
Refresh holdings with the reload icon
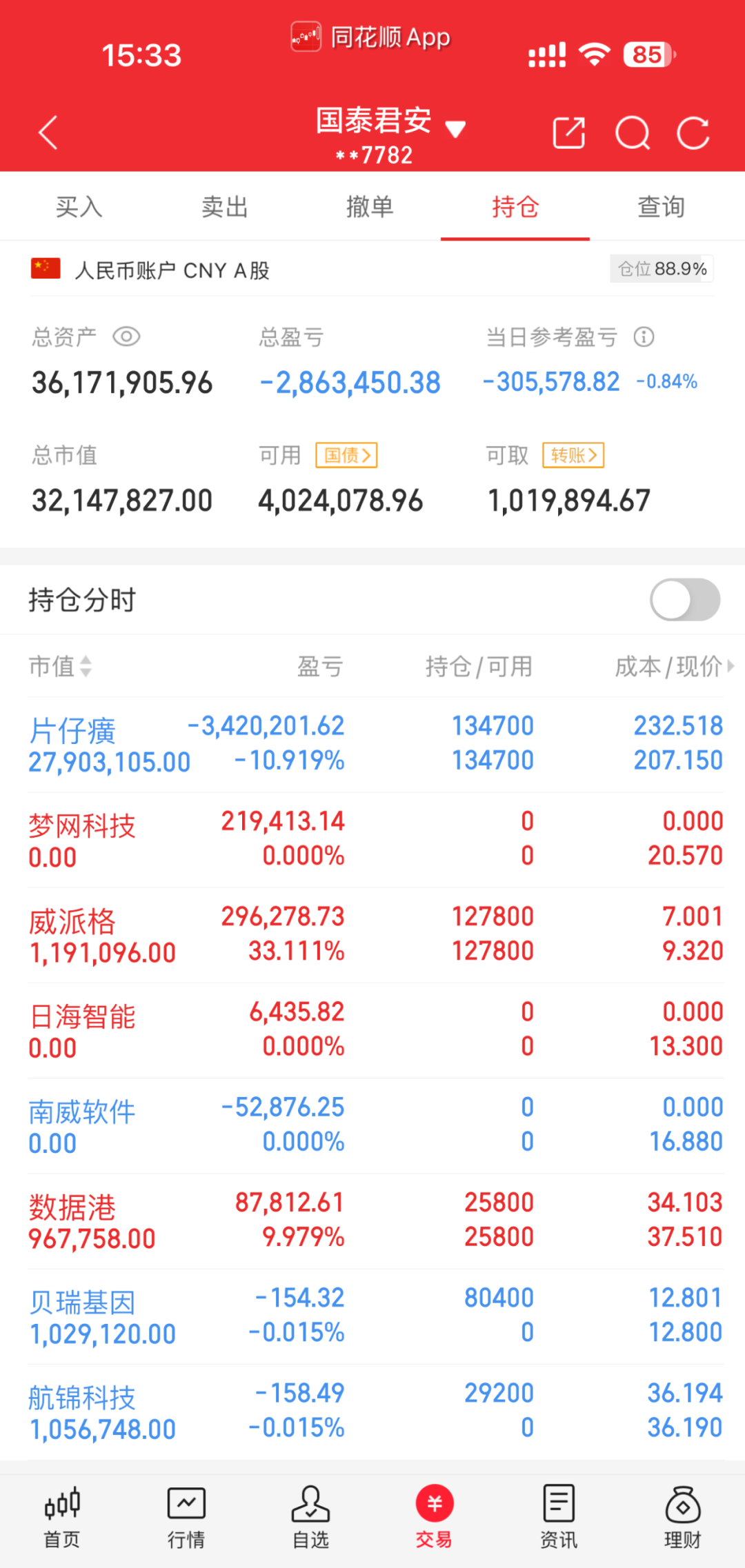click(x=693, y=133)
